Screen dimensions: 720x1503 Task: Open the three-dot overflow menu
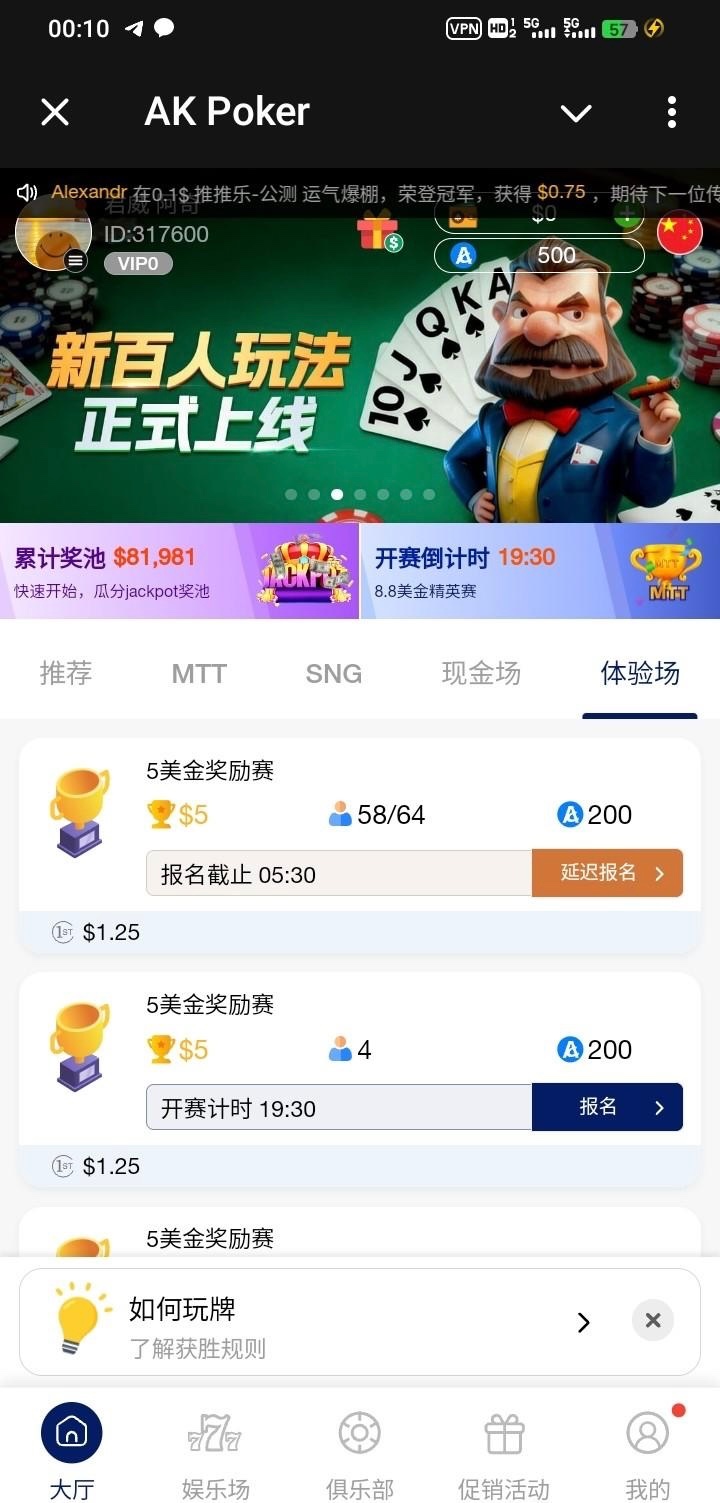[x=671, y=112]
